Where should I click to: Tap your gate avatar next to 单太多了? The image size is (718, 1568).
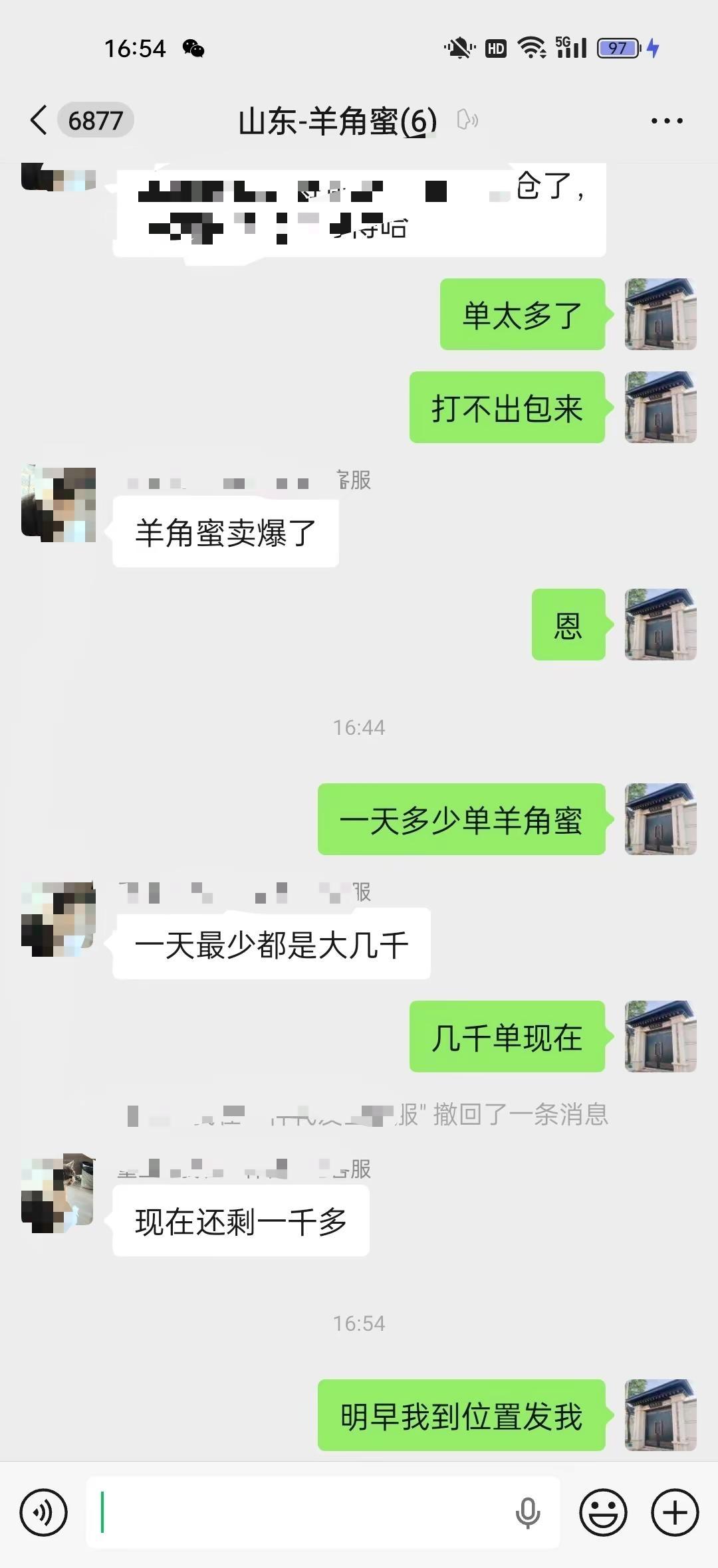click(659, 314)
